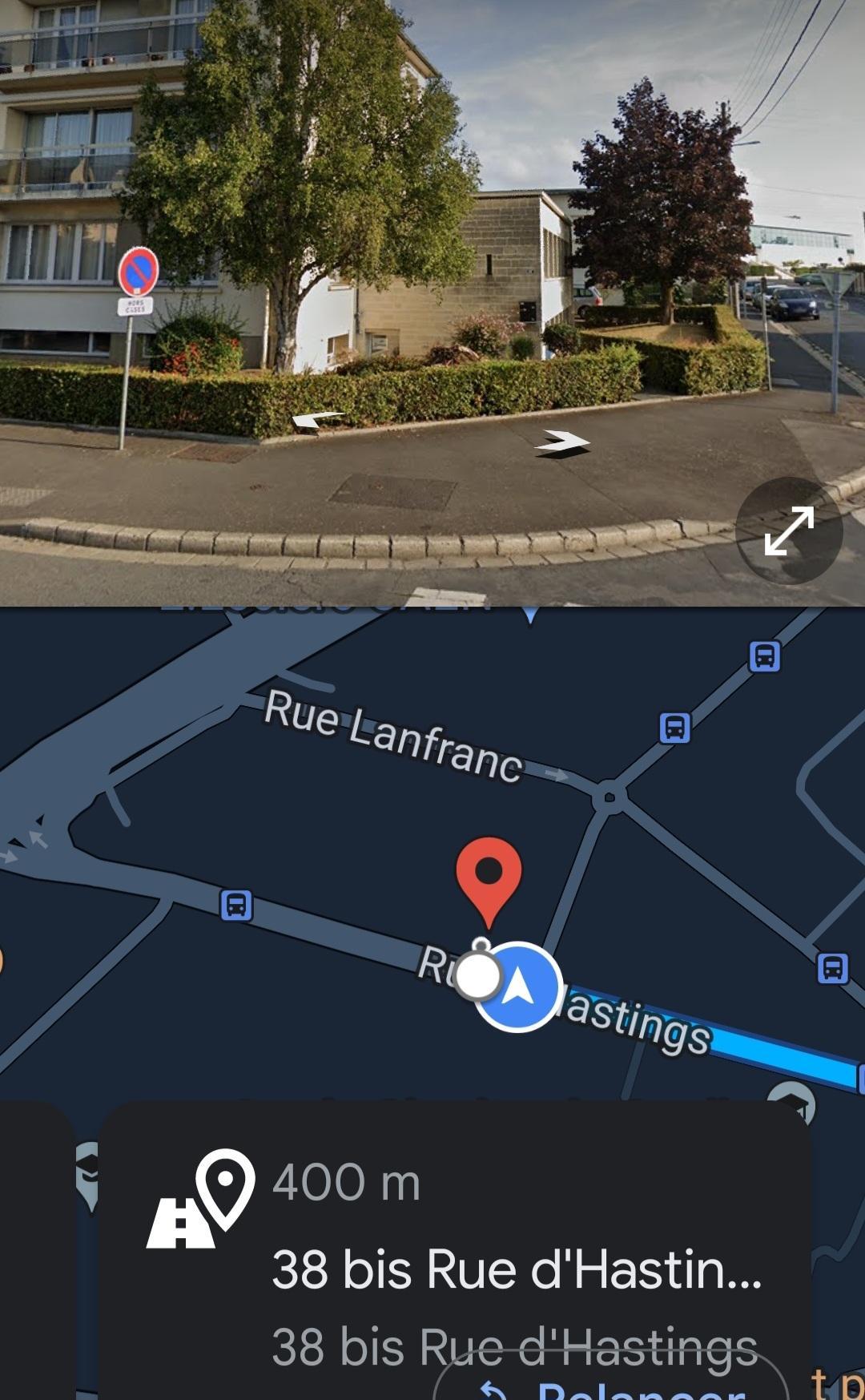Expand the Street View to full screen
Image resolution: width=865 pixels, height=1400 pixels.
(789, 531)
